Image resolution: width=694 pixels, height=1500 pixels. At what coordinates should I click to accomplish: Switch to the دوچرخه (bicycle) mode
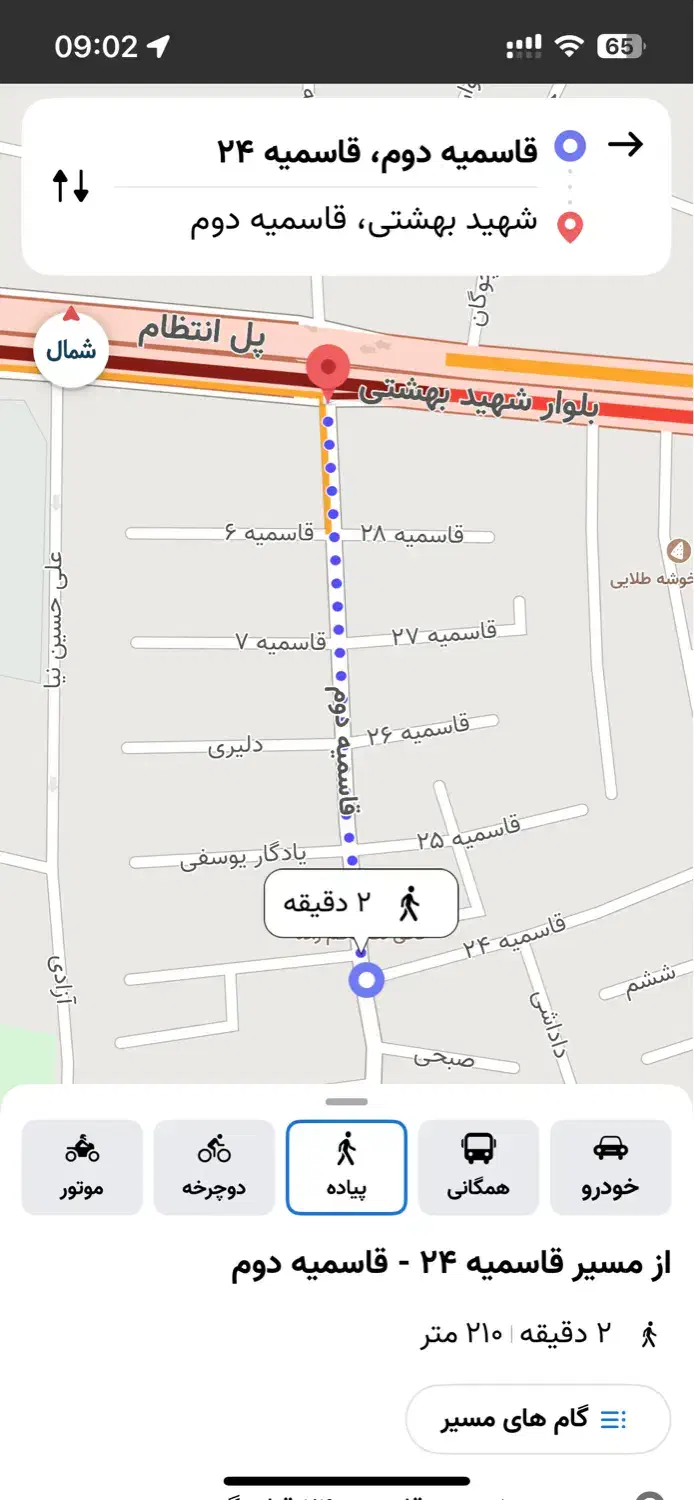click(214, 1167)
